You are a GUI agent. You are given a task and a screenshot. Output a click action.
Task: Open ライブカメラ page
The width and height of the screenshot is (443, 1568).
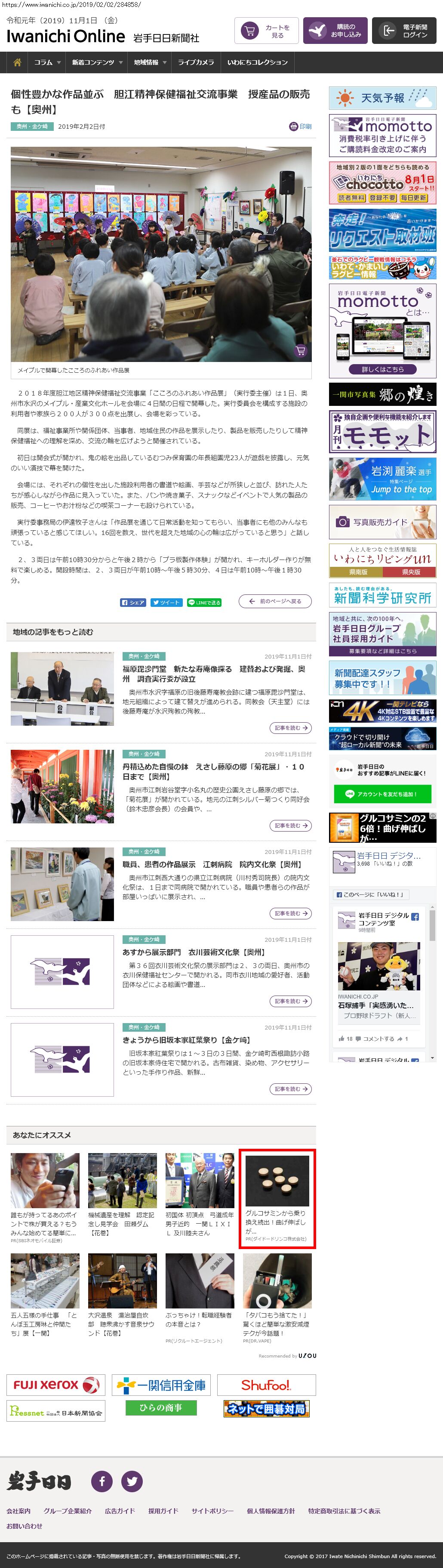tap(195, 62)
